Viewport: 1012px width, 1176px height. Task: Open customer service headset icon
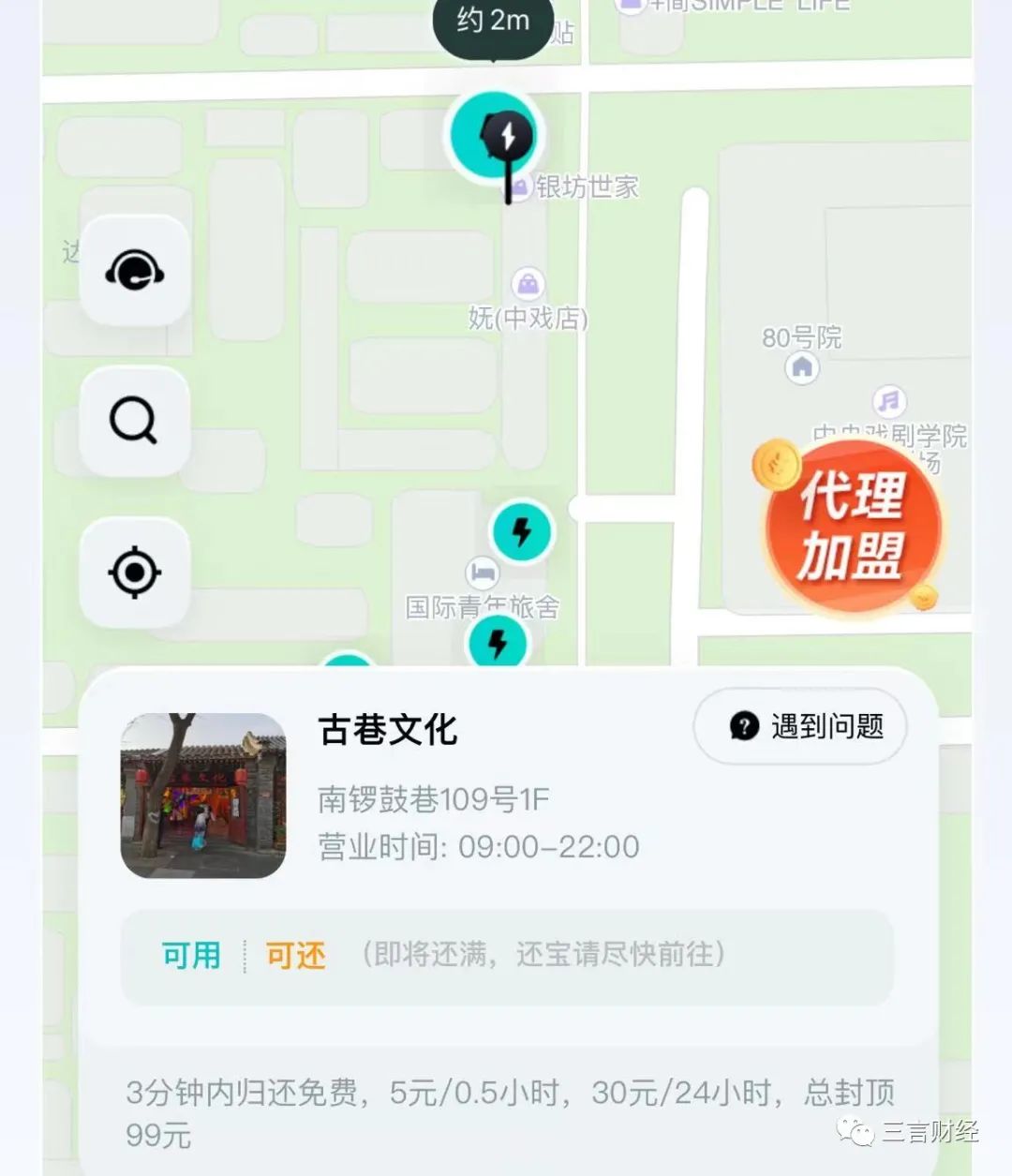tap(135, 272)
